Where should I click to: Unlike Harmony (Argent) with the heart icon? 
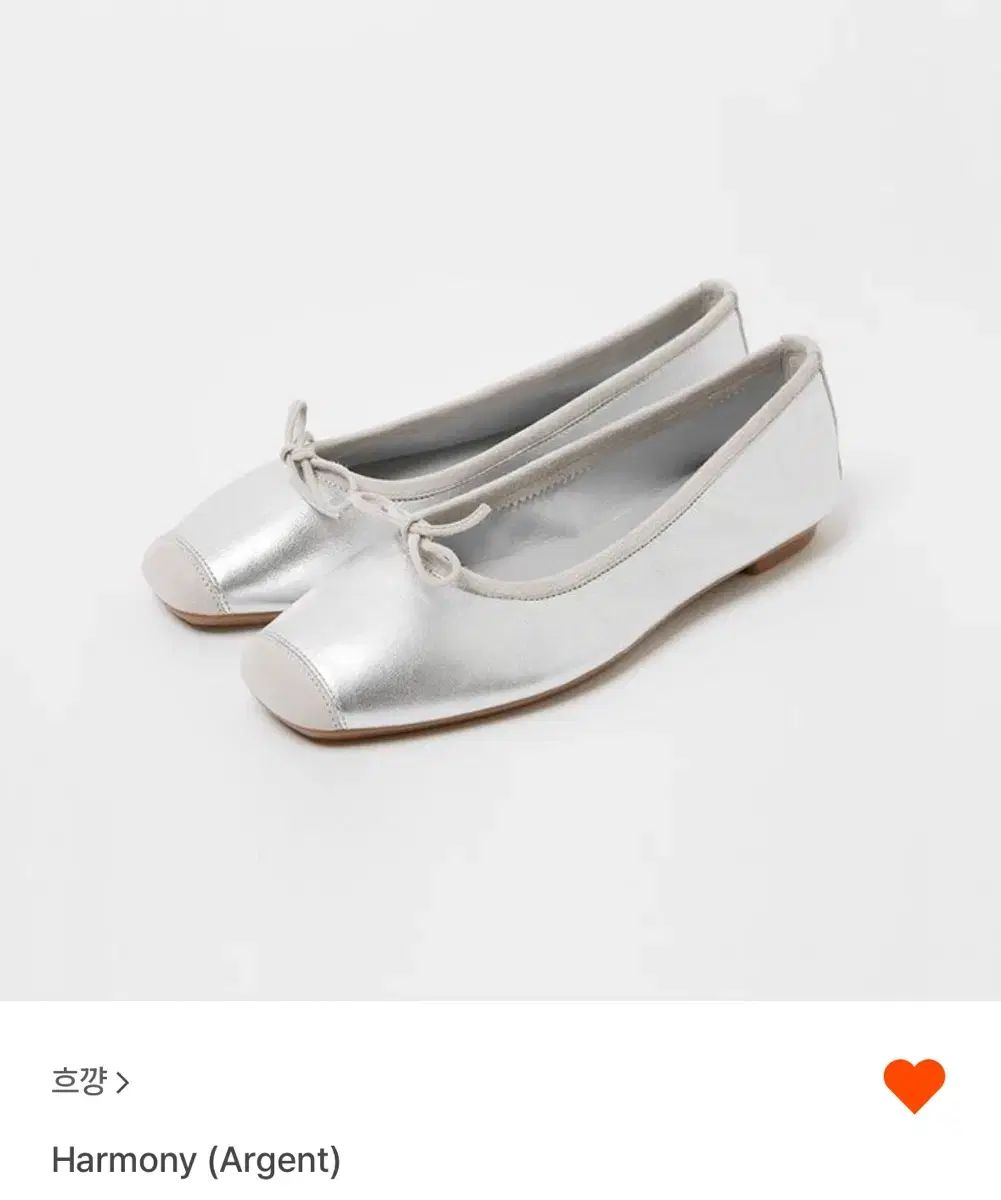pyautogui.click(x=913, y=1085)
